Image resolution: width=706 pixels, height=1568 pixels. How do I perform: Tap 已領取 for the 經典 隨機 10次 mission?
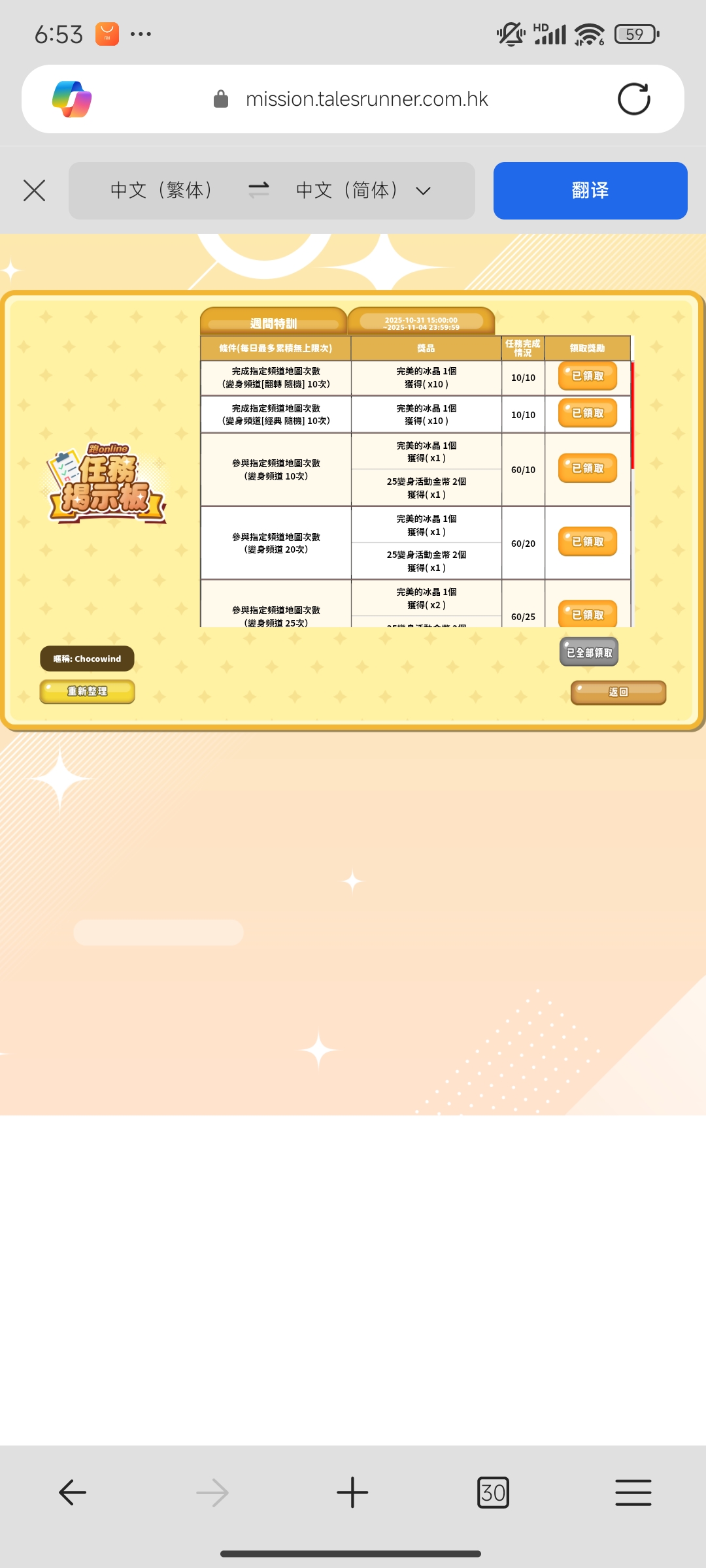click(x=587, y=414)
